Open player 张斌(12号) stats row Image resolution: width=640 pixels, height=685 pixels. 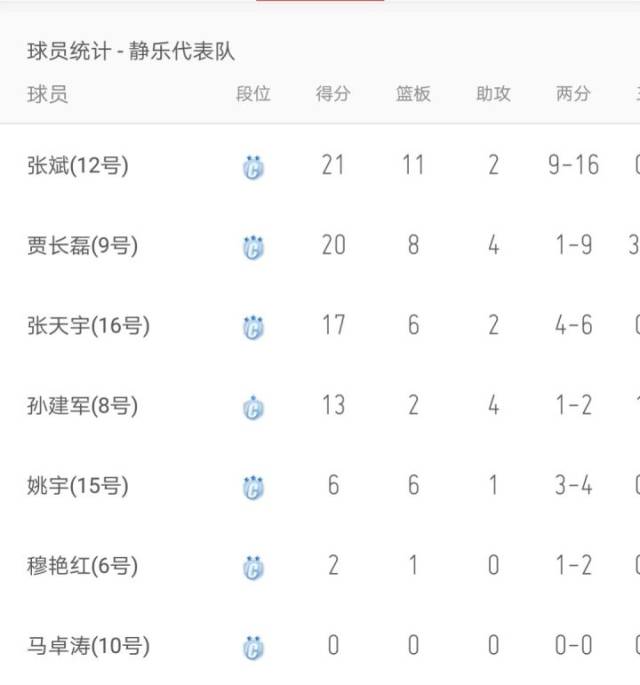click(78, 166)
